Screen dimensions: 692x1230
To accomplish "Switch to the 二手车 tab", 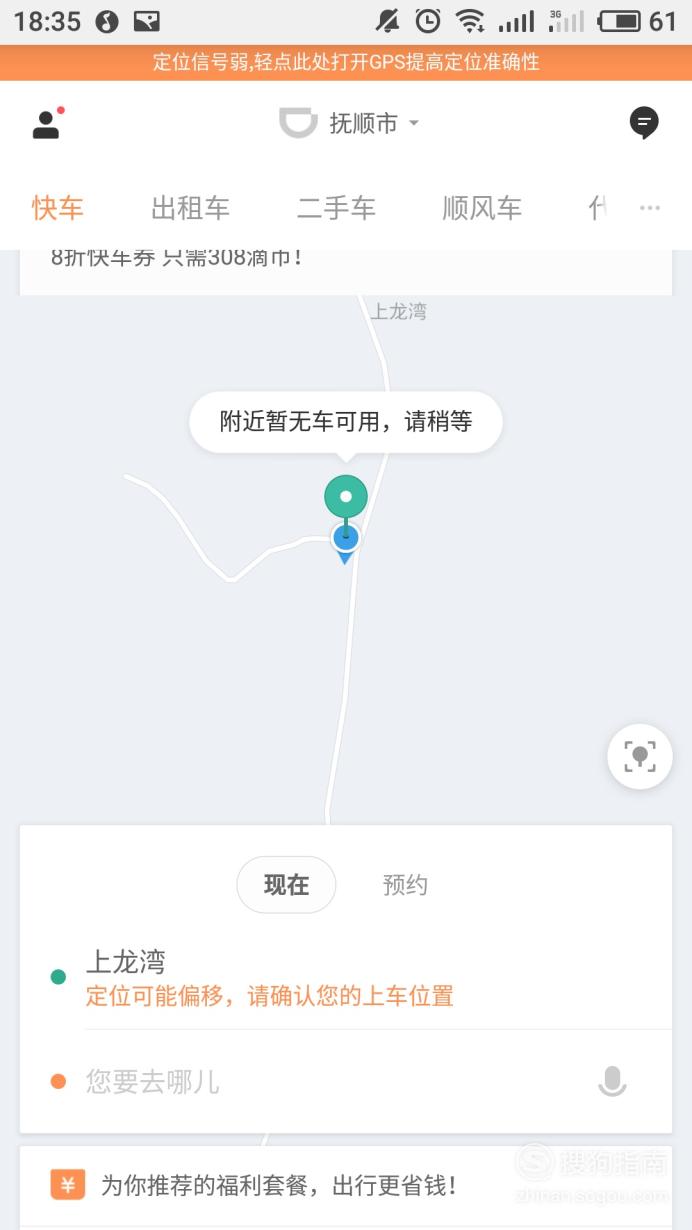I will [x=336, y=208].
